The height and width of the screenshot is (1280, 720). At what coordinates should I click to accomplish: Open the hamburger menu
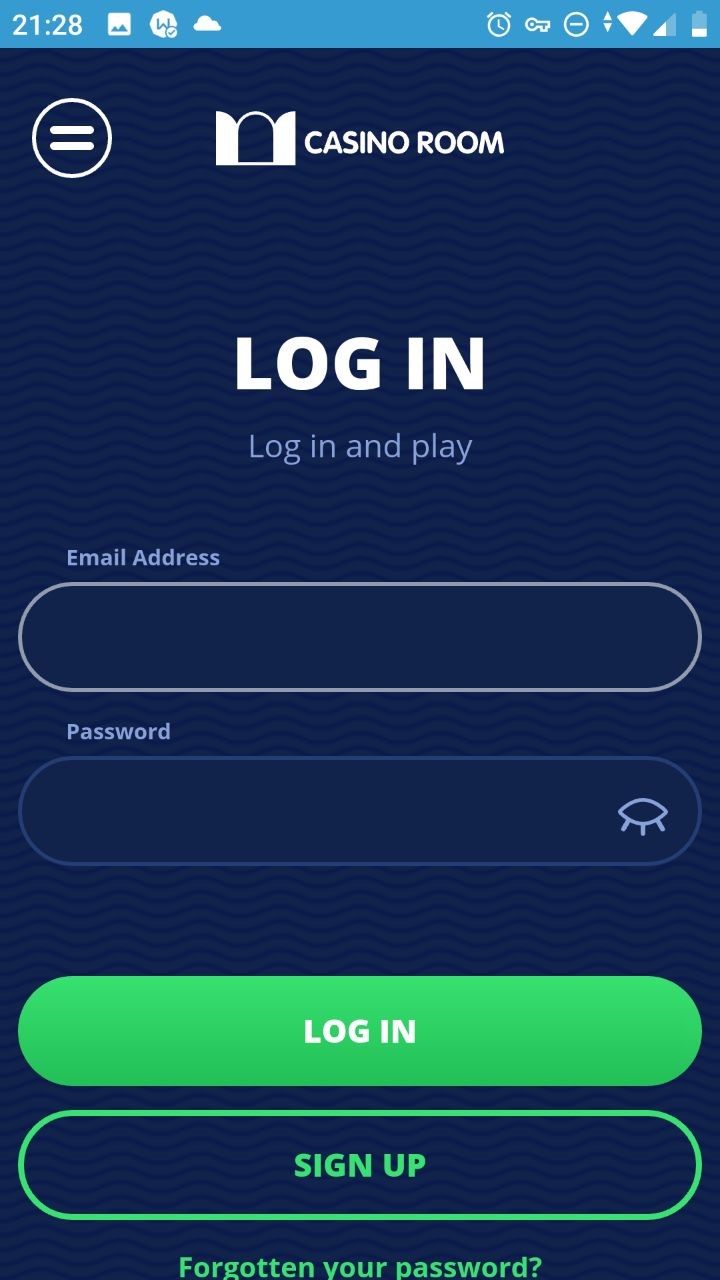(72, 138)
